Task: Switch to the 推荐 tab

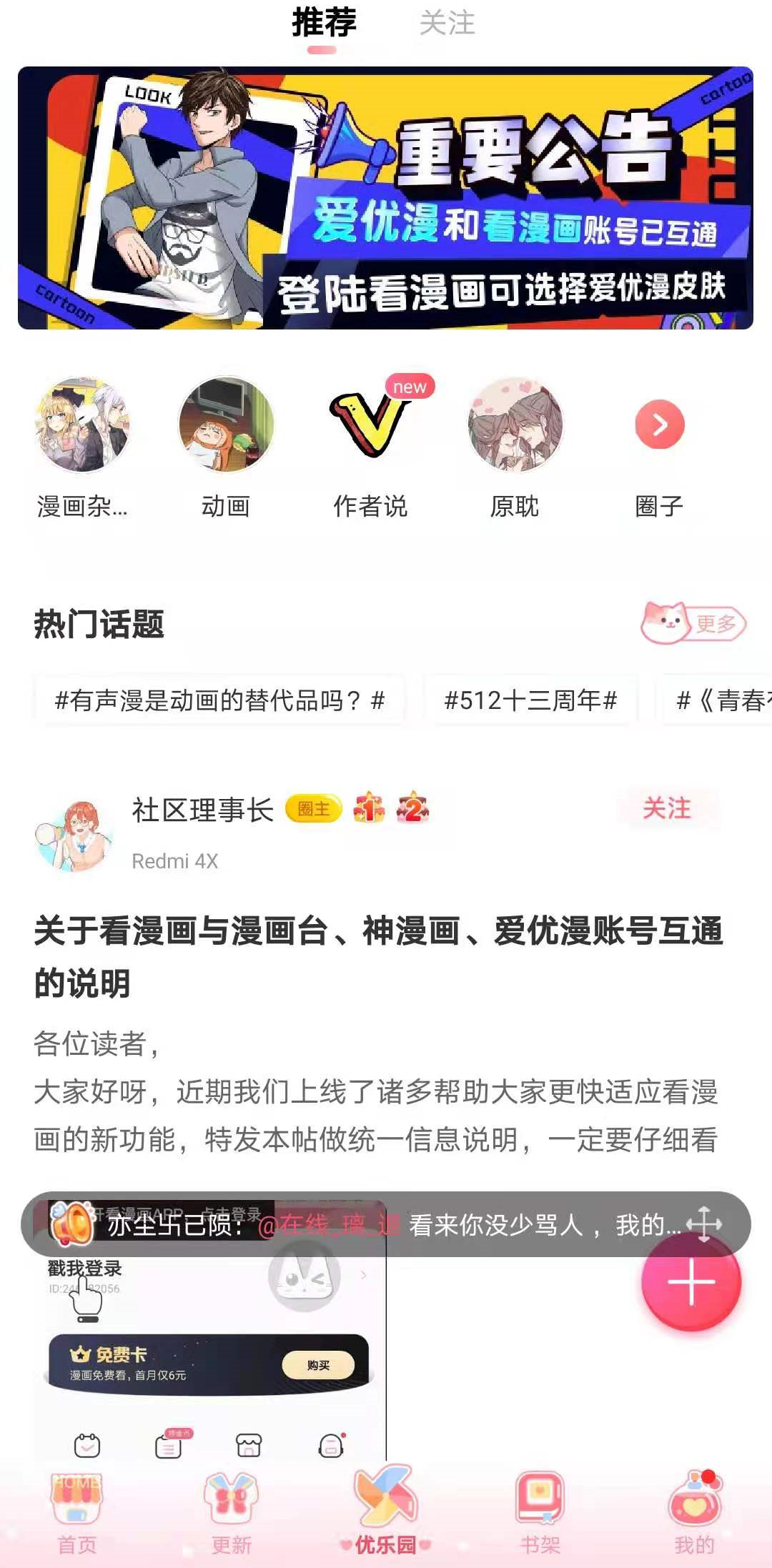Action: point(324,24)
